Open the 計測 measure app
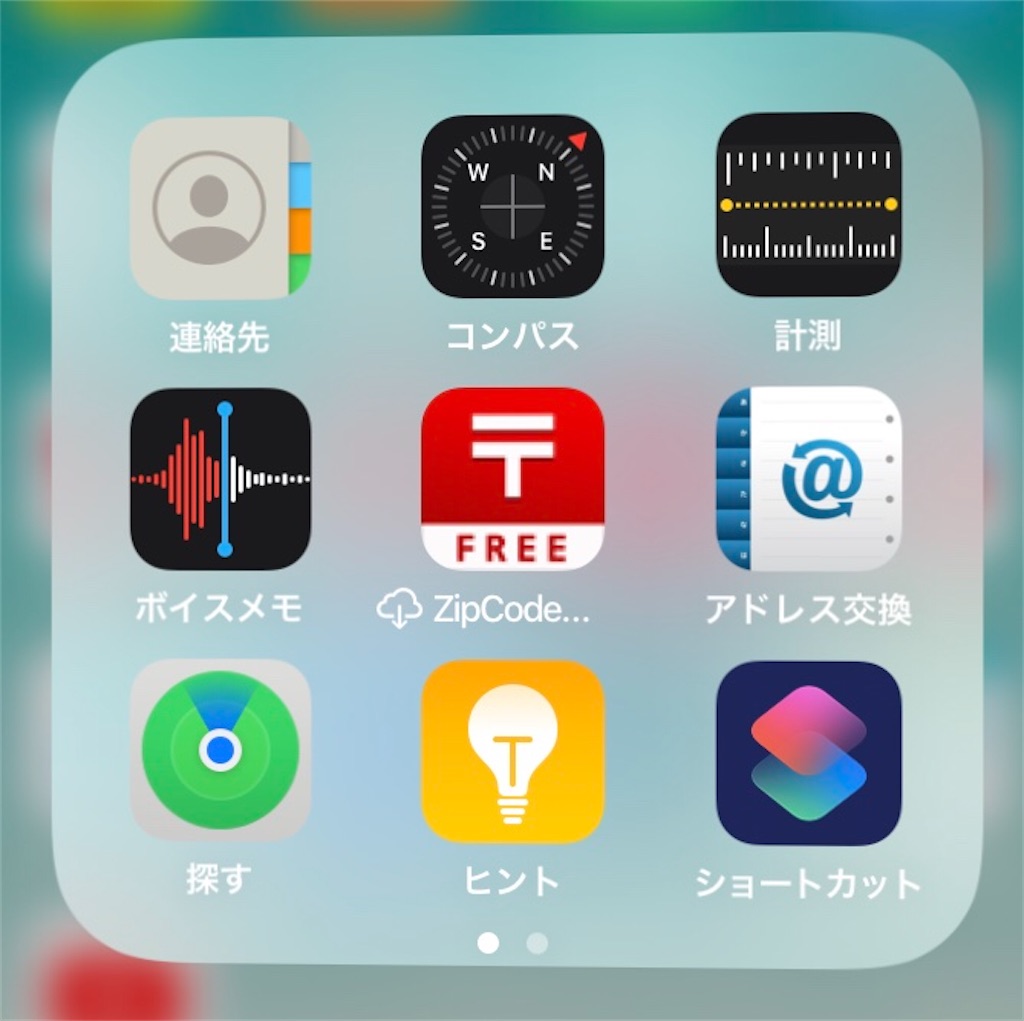Viewport: 1024px width, 1021px height. [x=808, y=204]
